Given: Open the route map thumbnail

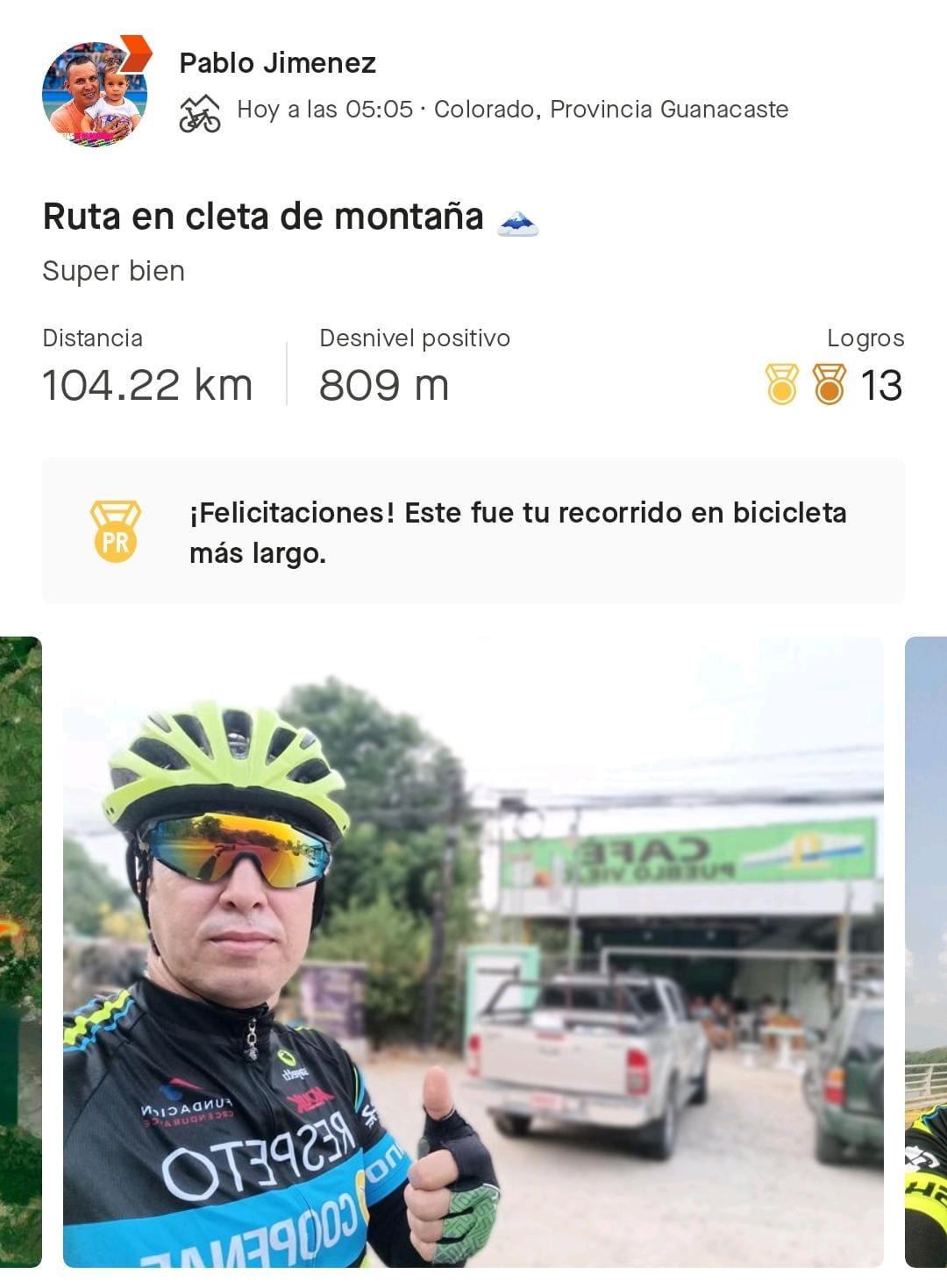Looking at the screenshot, I should click(19, 951).
